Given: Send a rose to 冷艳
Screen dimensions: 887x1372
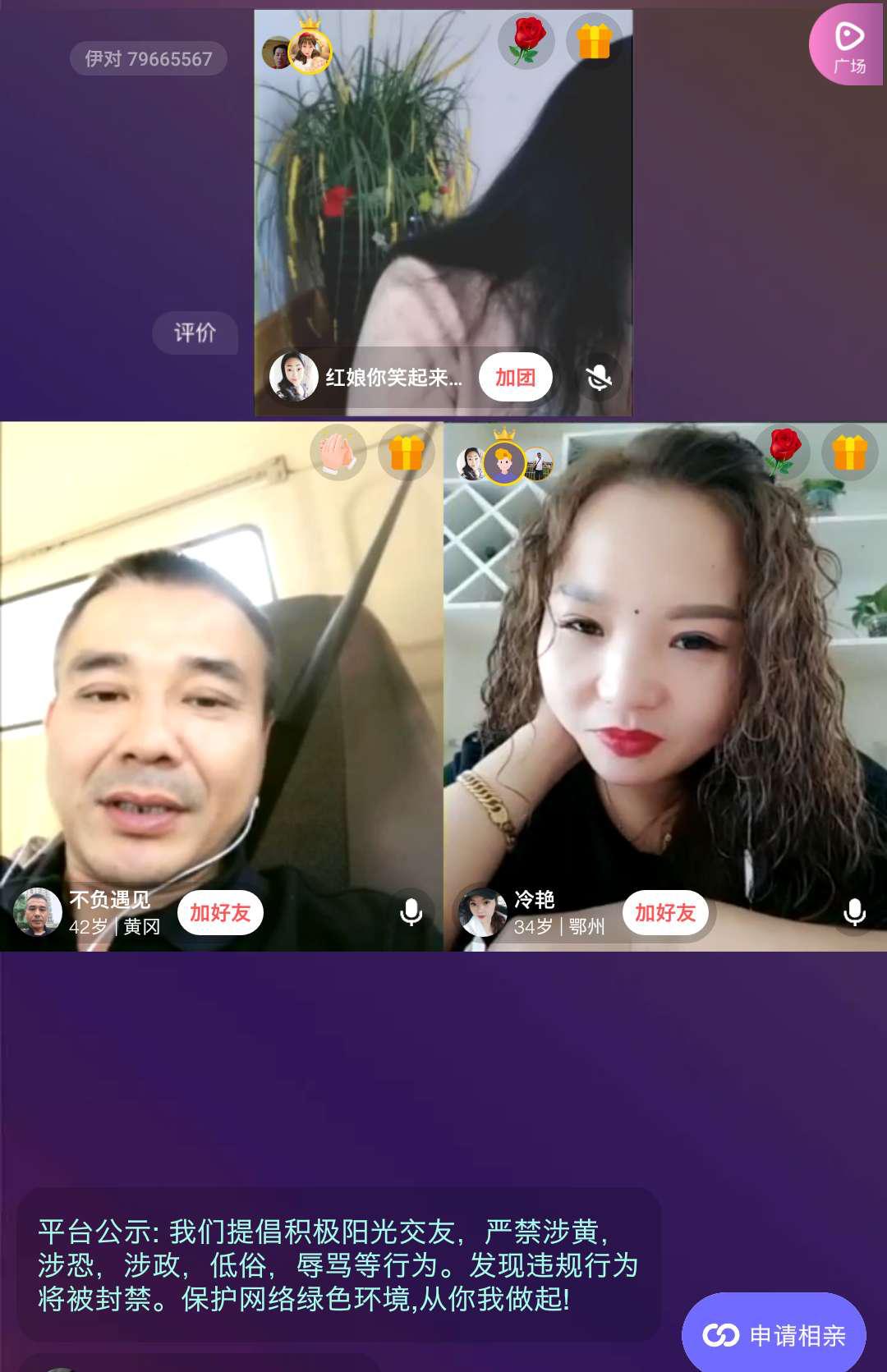Looking at the screenshot, I should [783, 452].
